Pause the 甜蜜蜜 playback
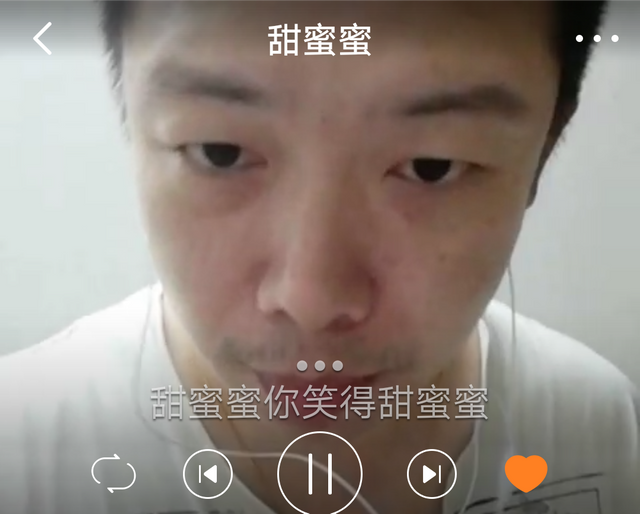This screenshot has height=514, width=640. [x=320, y=474]
